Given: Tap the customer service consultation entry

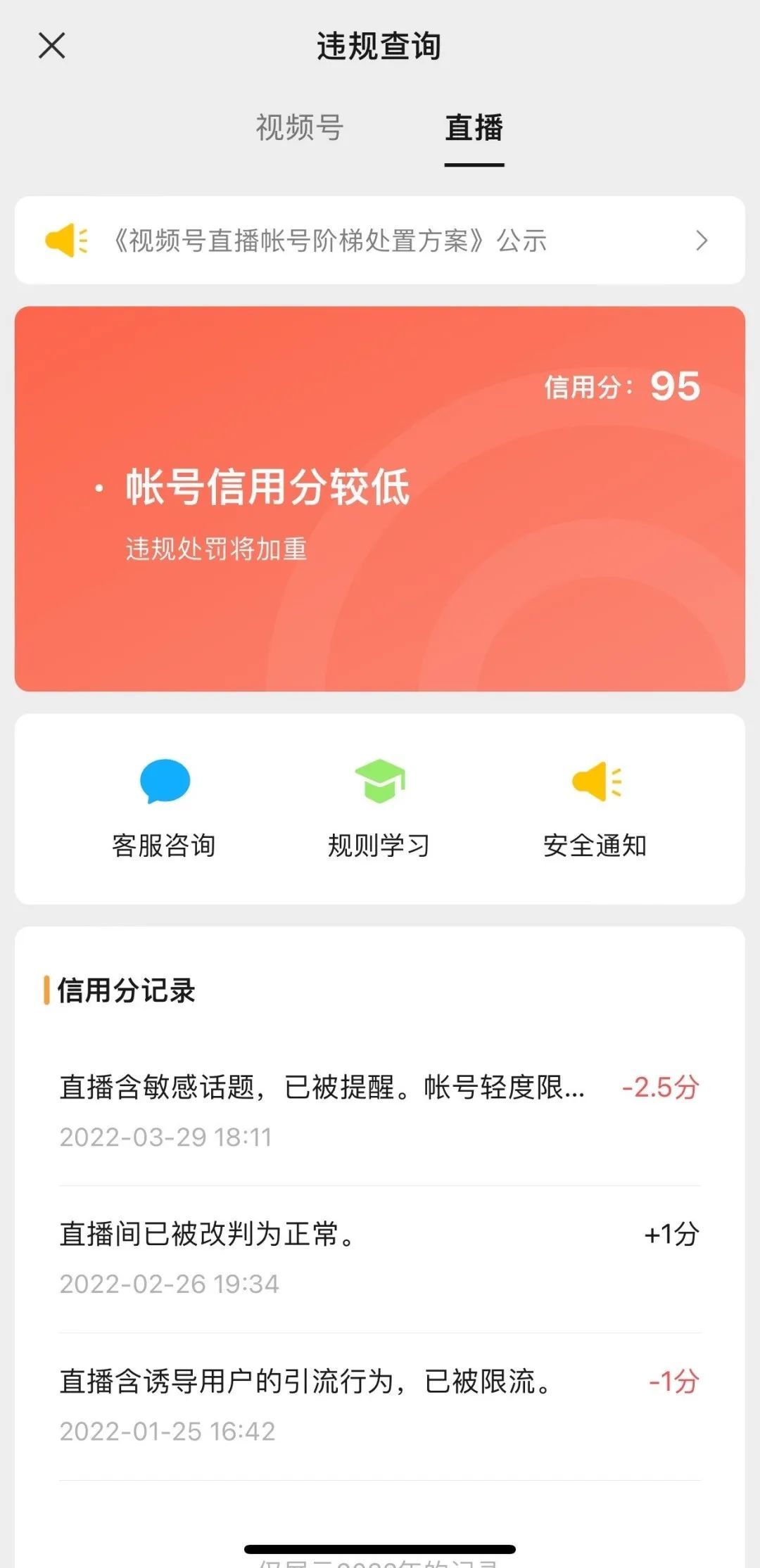Looking at the screenshot, I should point(165,846).
